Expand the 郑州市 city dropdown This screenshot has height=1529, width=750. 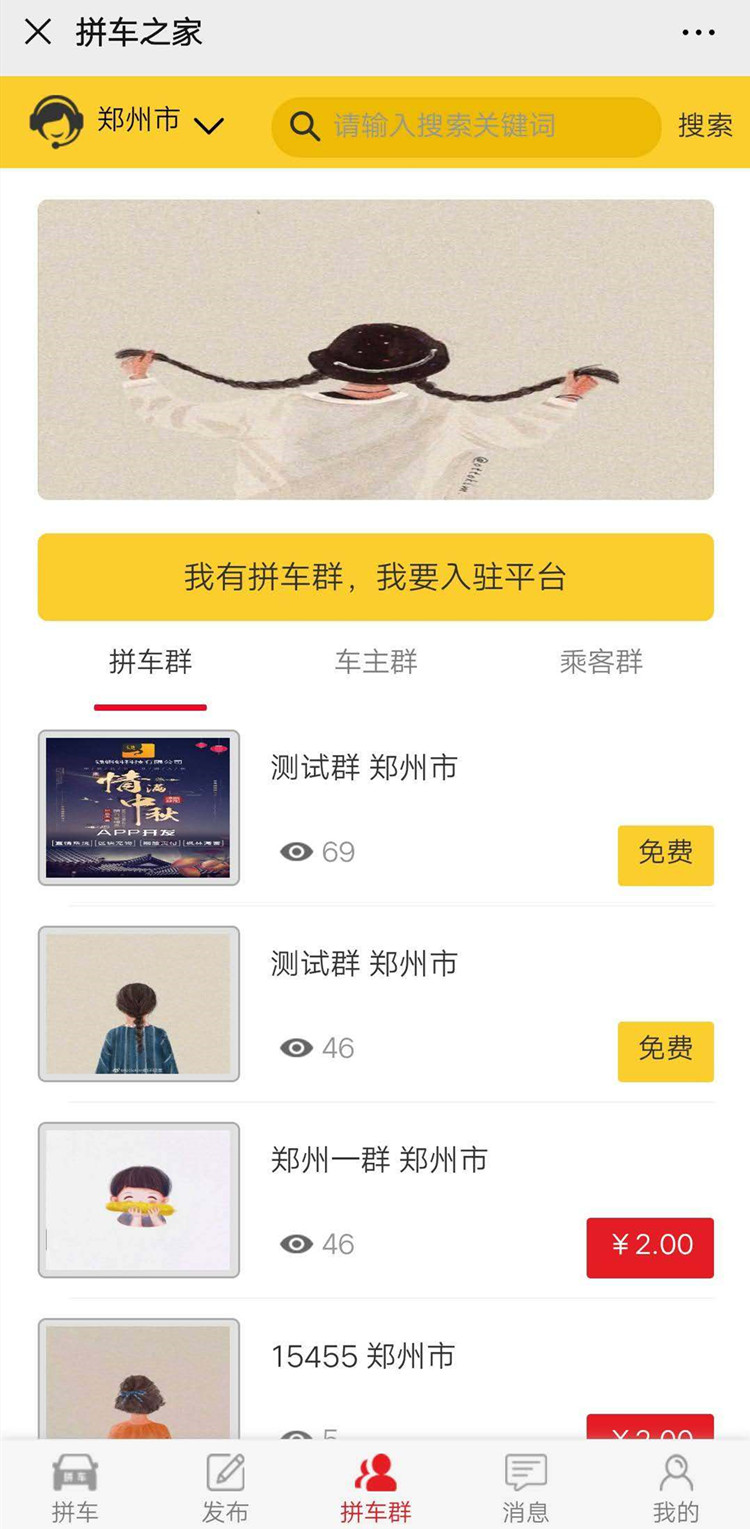208,125
